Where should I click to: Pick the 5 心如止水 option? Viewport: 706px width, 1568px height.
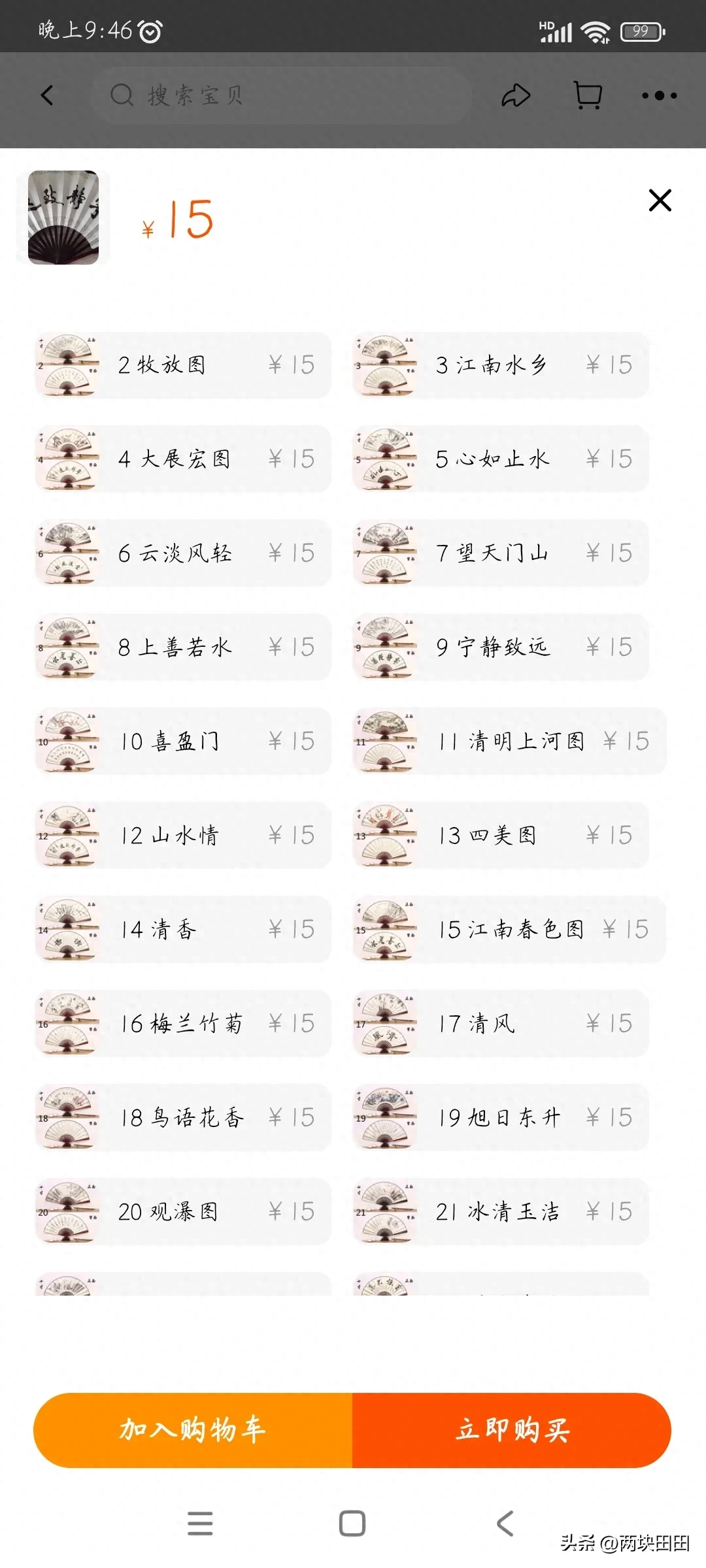coord(501,459)
